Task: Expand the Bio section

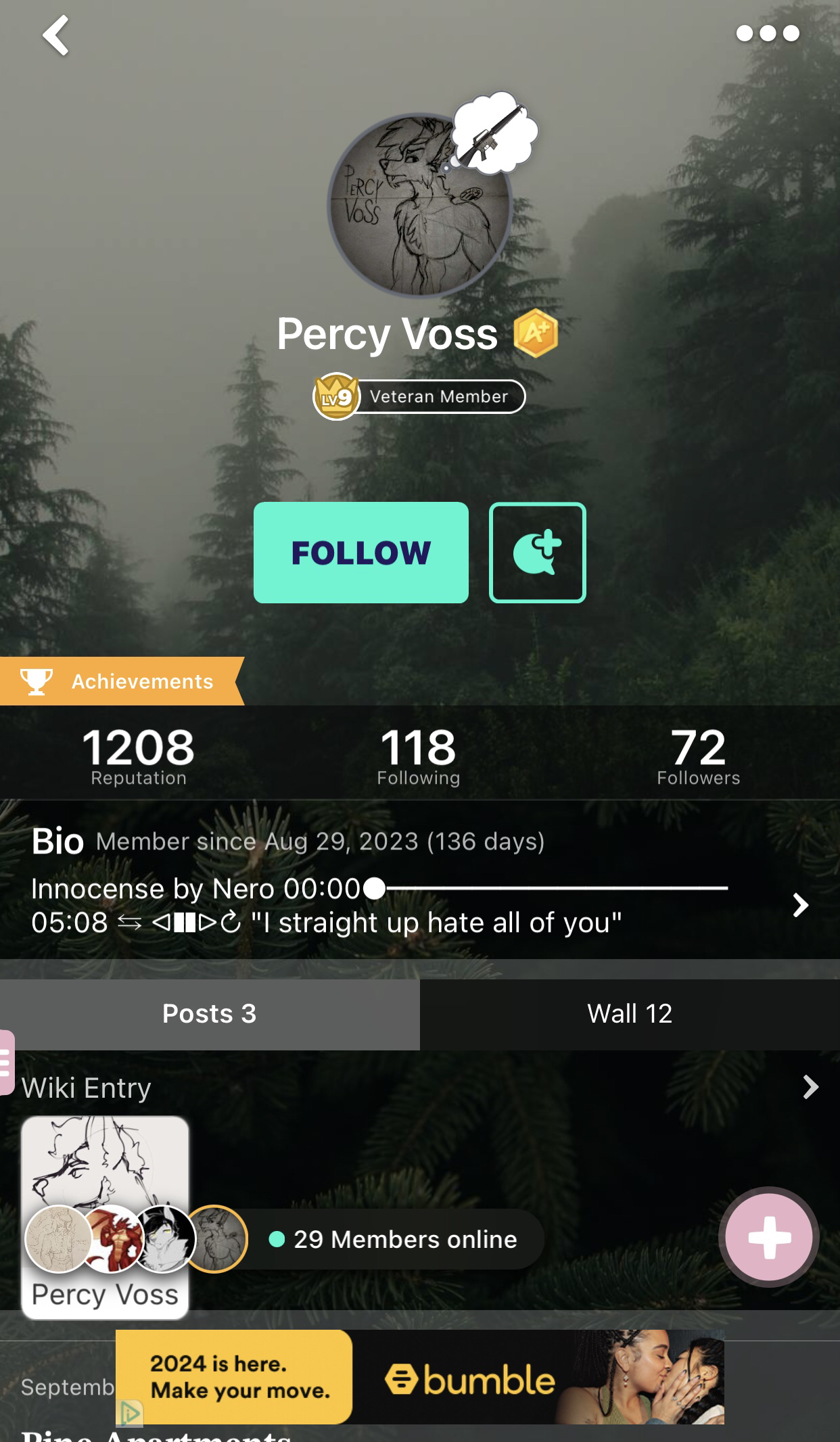Action: pos(800,905)
